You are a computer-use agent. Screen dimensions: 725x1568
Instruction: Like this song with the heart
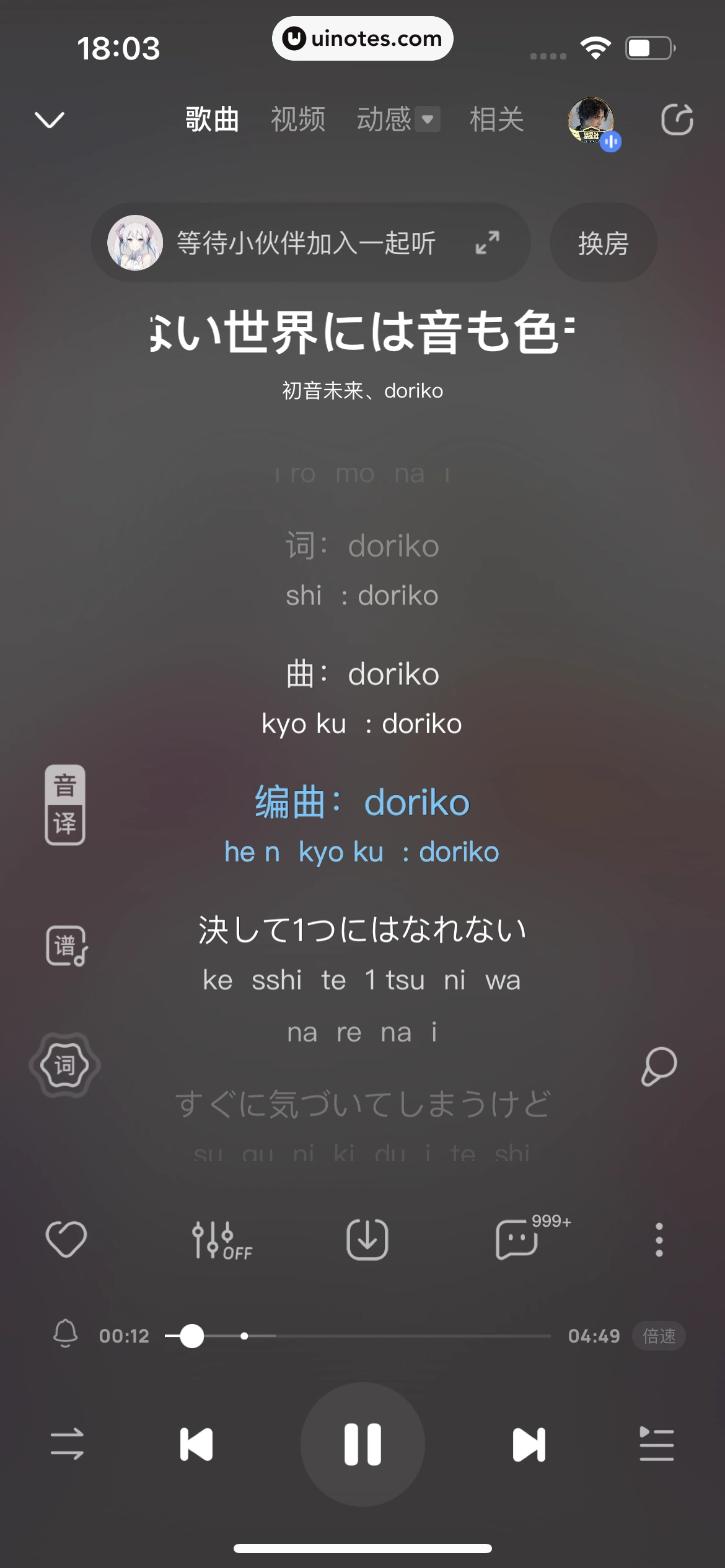66,1240
